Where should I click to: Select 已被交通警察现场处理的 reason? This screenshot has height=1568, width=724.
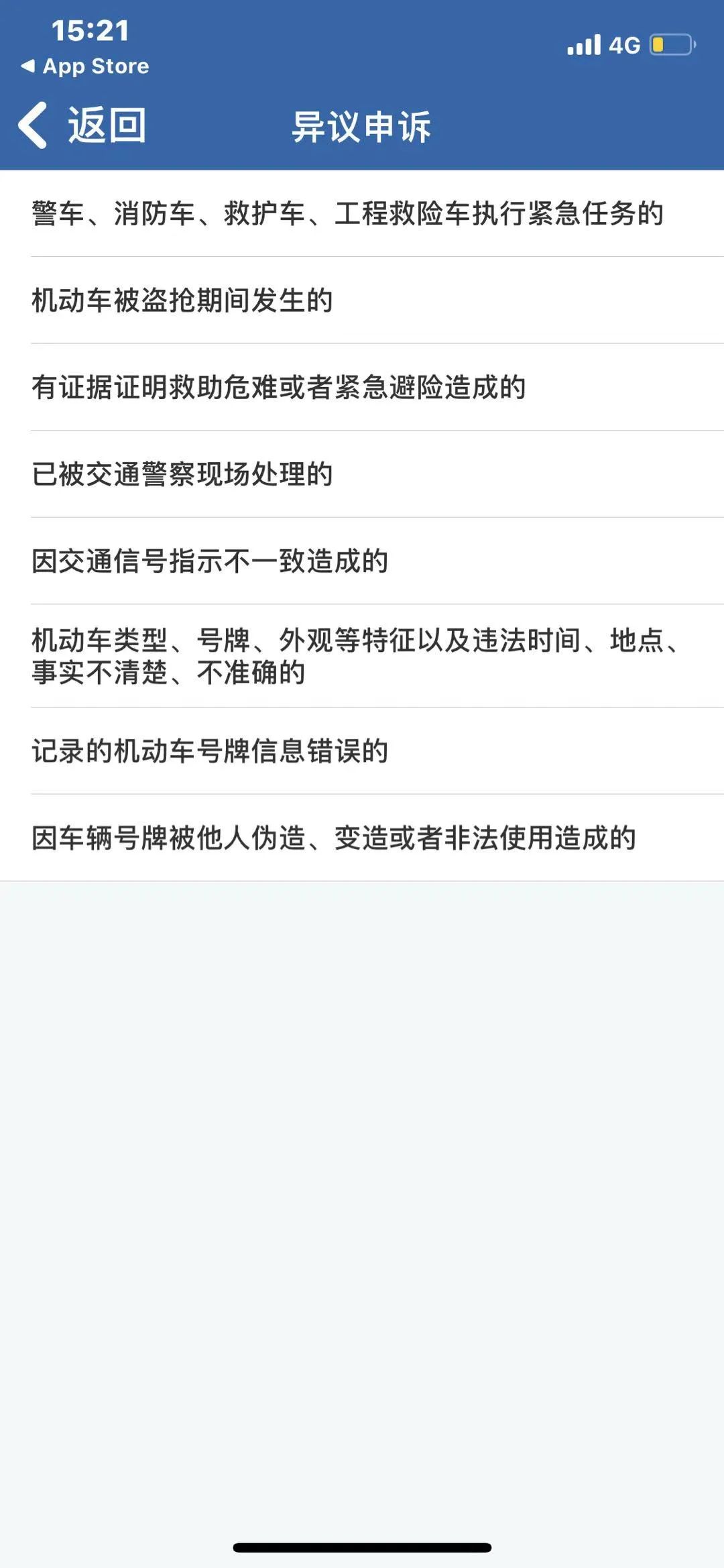pos(182,474)
